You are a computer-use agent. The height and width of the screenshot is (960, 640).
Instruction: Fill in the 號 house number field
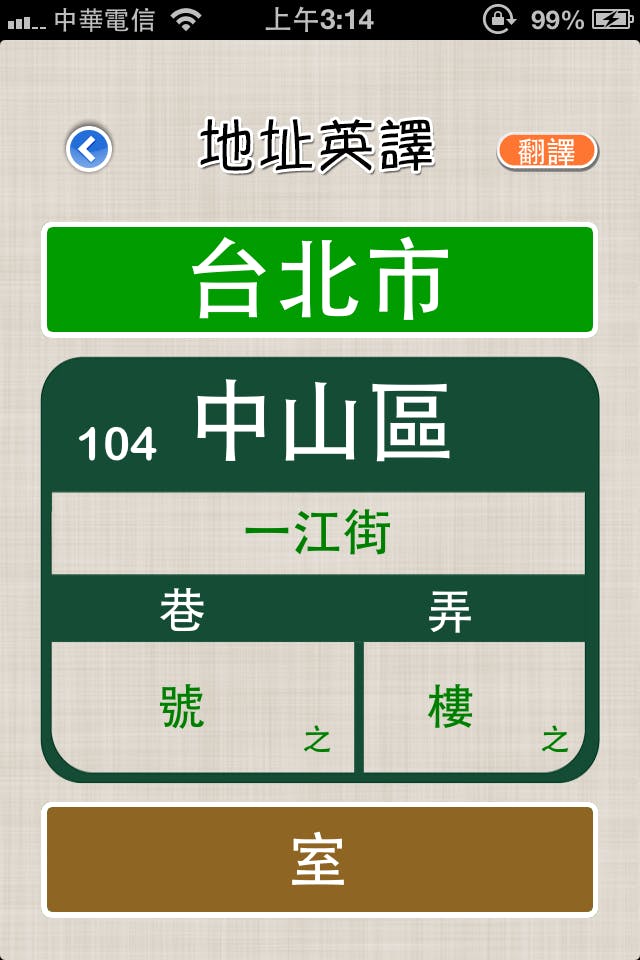pos(202,707)
